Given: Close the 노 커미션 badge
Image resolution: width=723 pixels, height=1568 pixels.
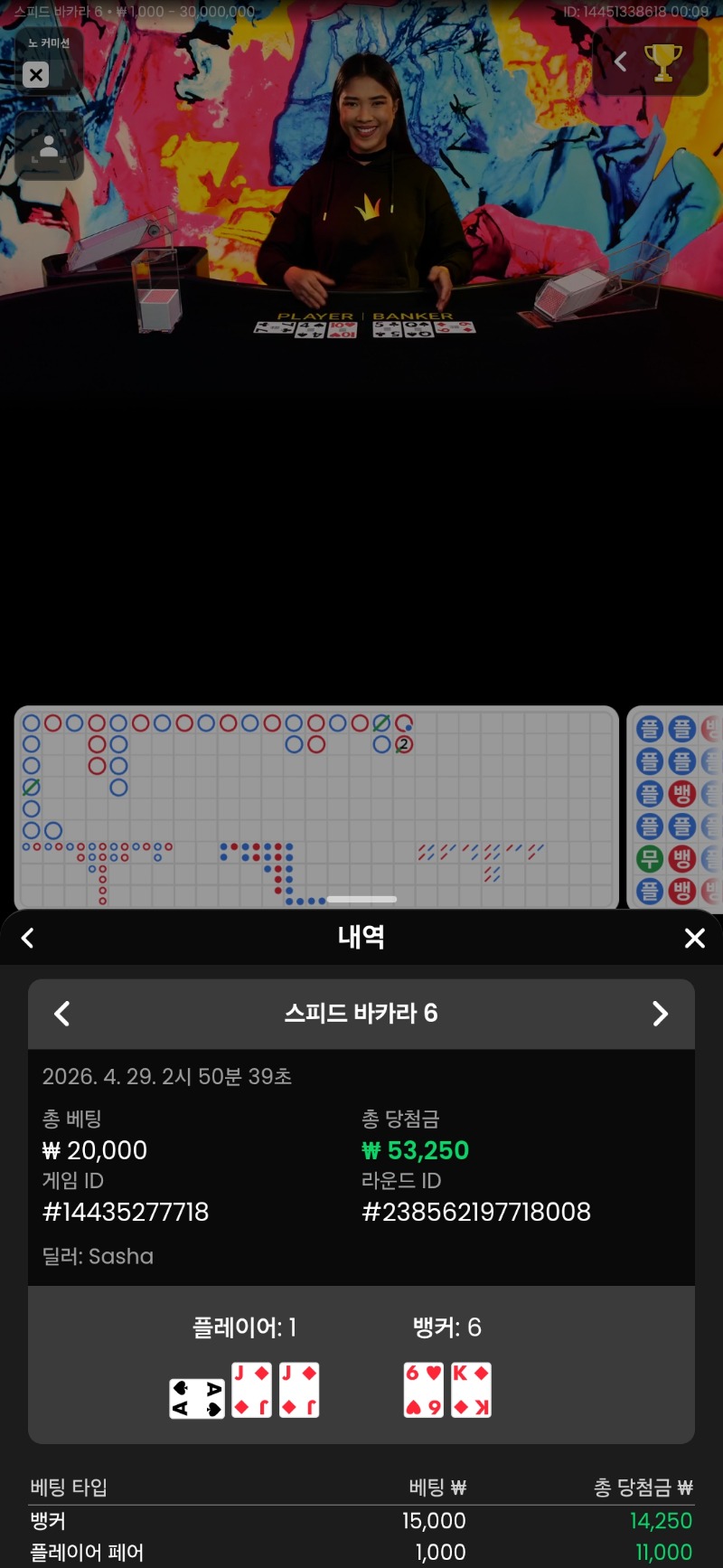Looking at the screenshot, I should [36, 75].
